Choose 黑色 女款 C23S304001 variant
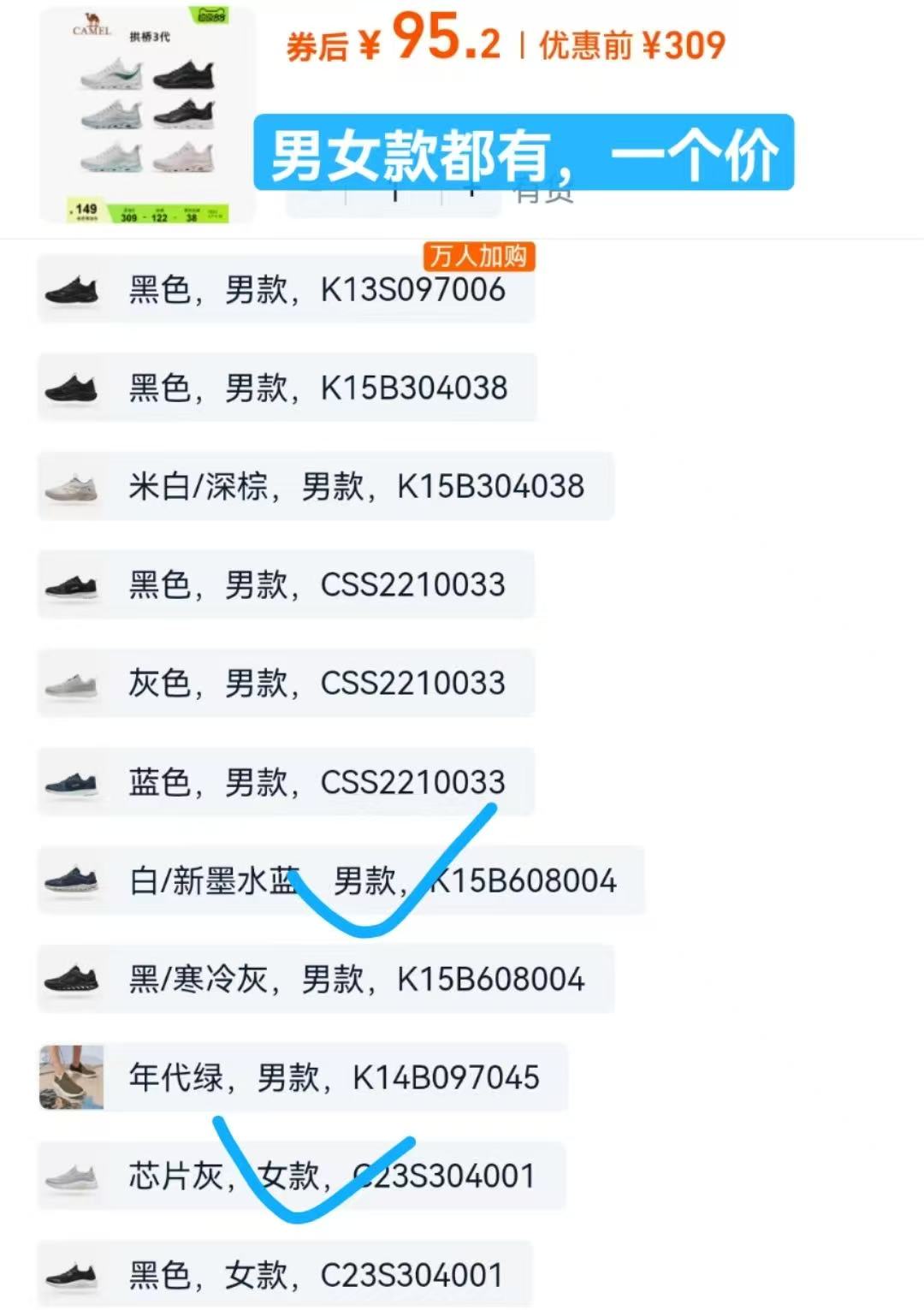Screen dimensions: 924x1310 point(285,1274)
